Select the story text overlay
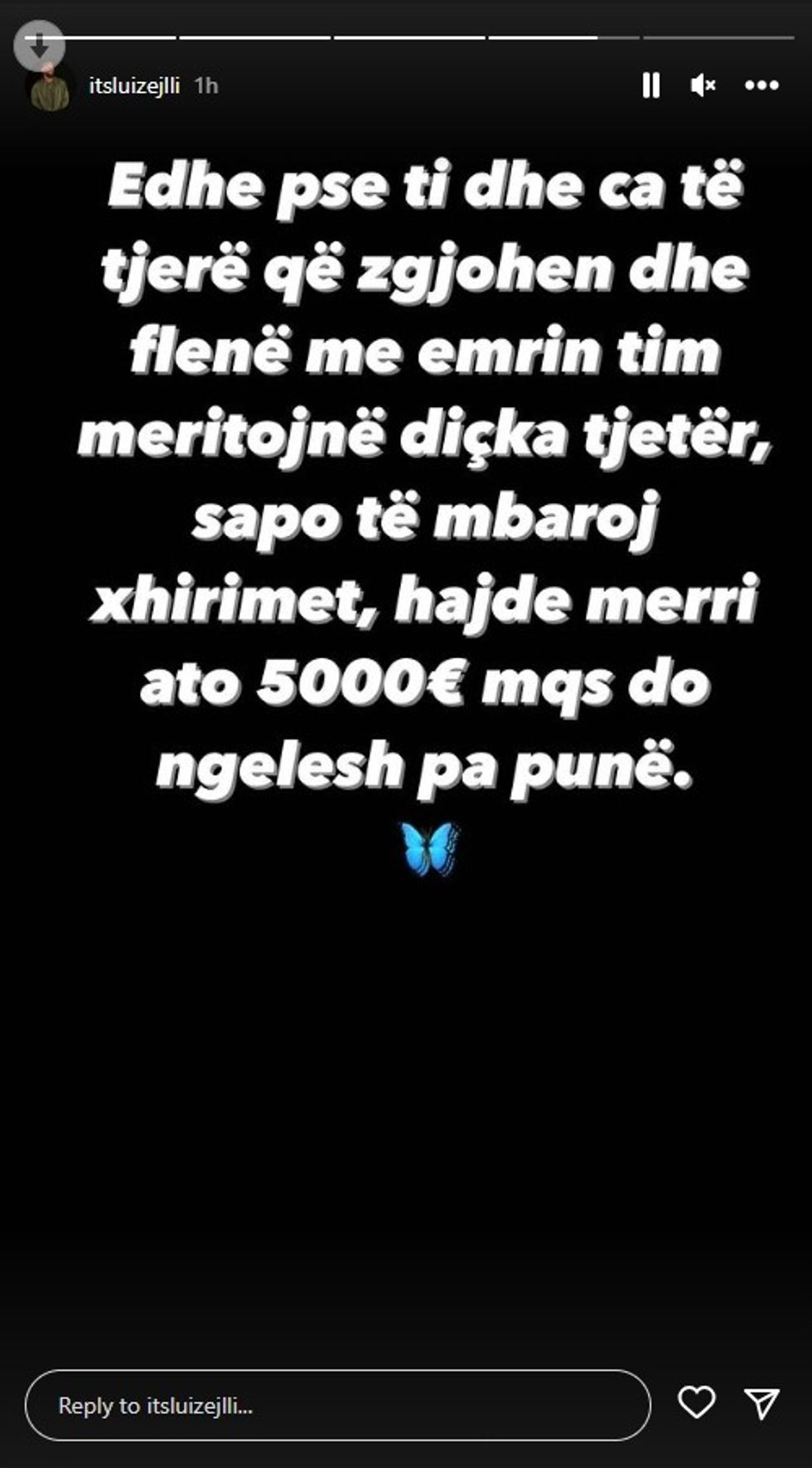812x1468 pixels. pyautogui.click(x=431, y=472)
